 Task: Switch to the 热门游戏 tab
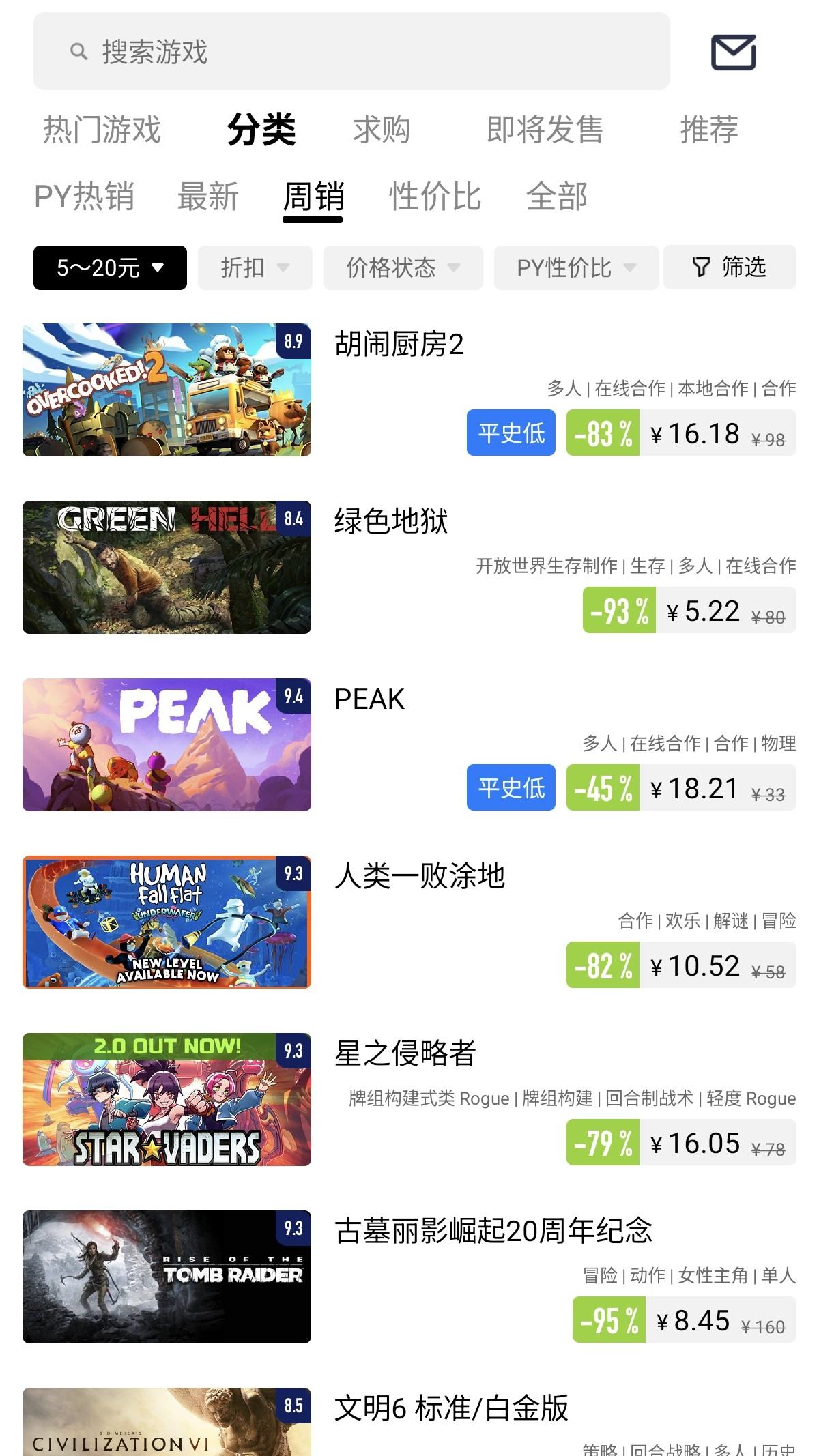click(x=102, y=130)
